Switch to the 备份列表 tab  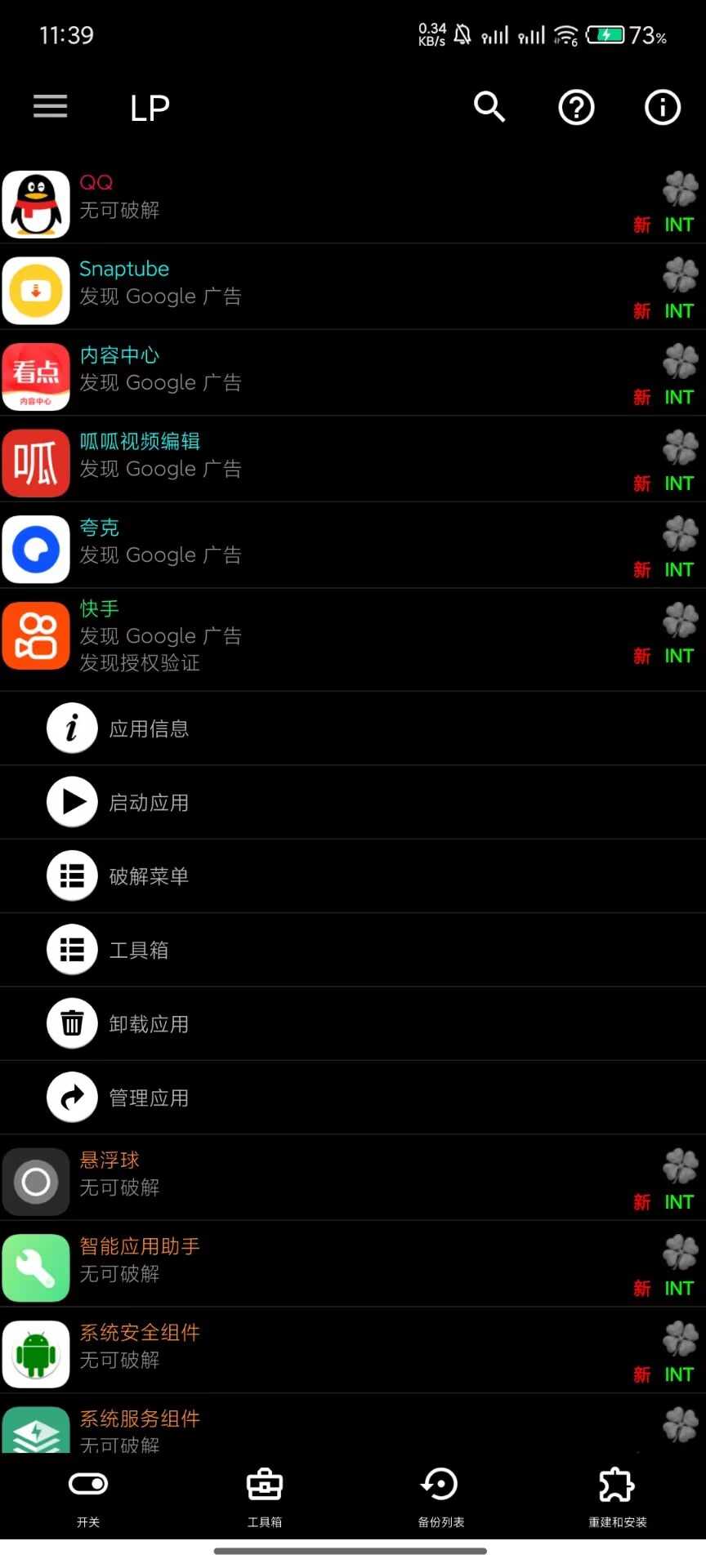(x=441, y=1498)
